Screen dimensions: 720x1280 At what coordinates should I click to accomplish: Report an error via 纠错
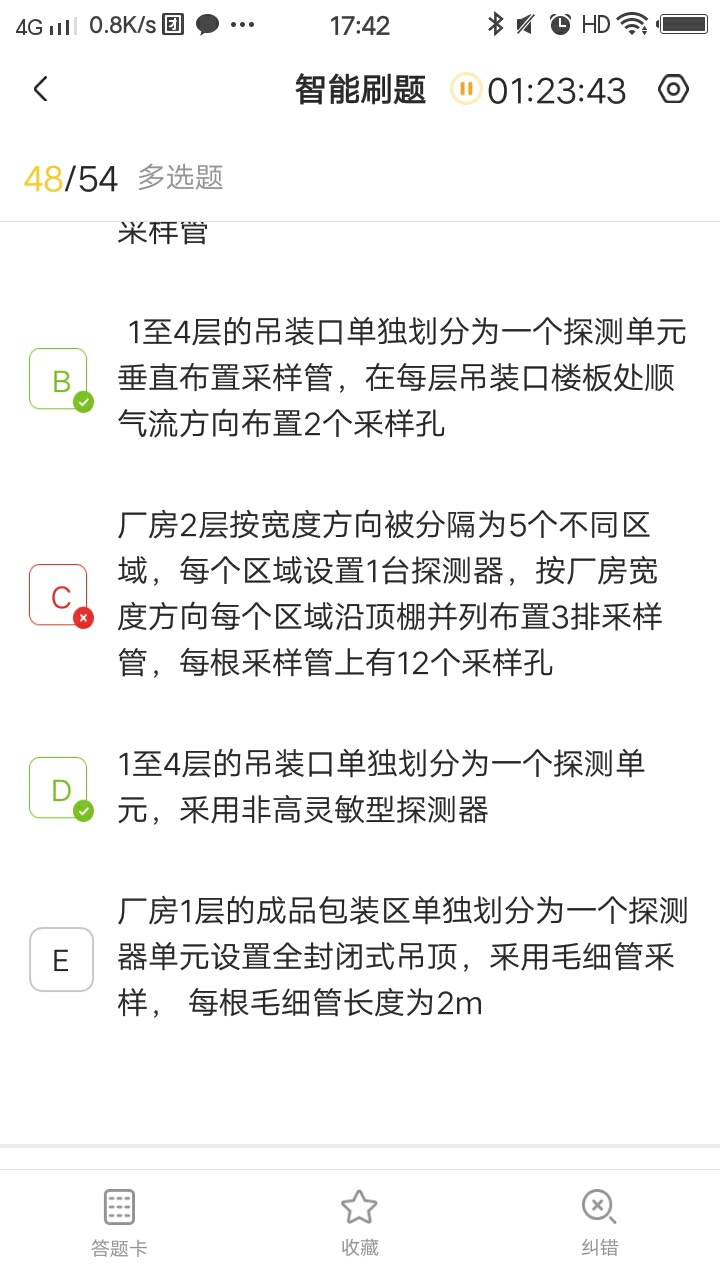599,1222
